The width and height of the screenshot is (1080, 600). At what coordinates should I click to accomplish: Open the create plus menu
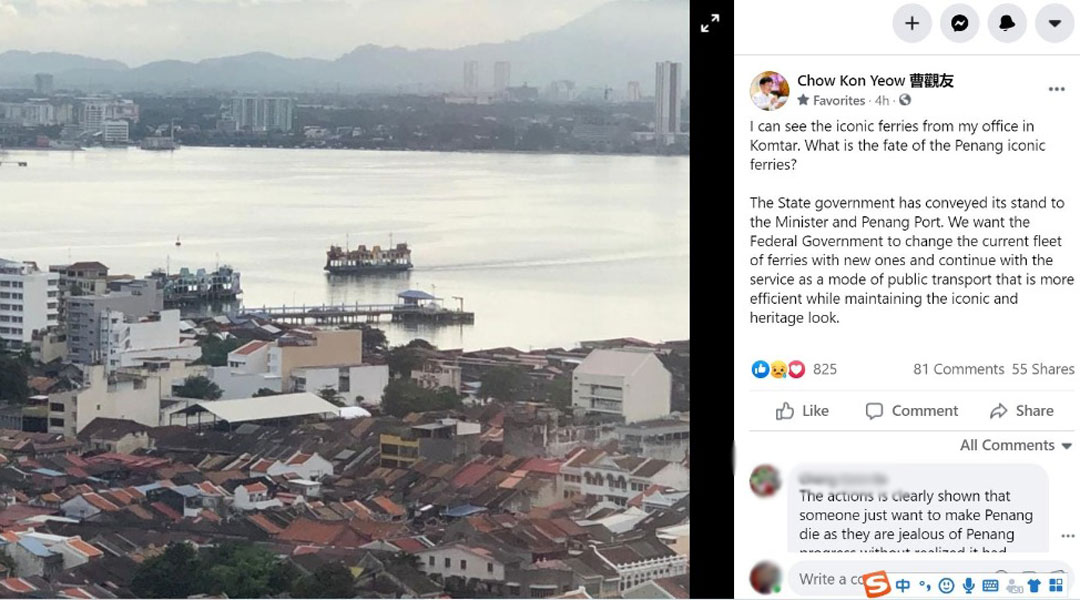(x=912, y=23)
